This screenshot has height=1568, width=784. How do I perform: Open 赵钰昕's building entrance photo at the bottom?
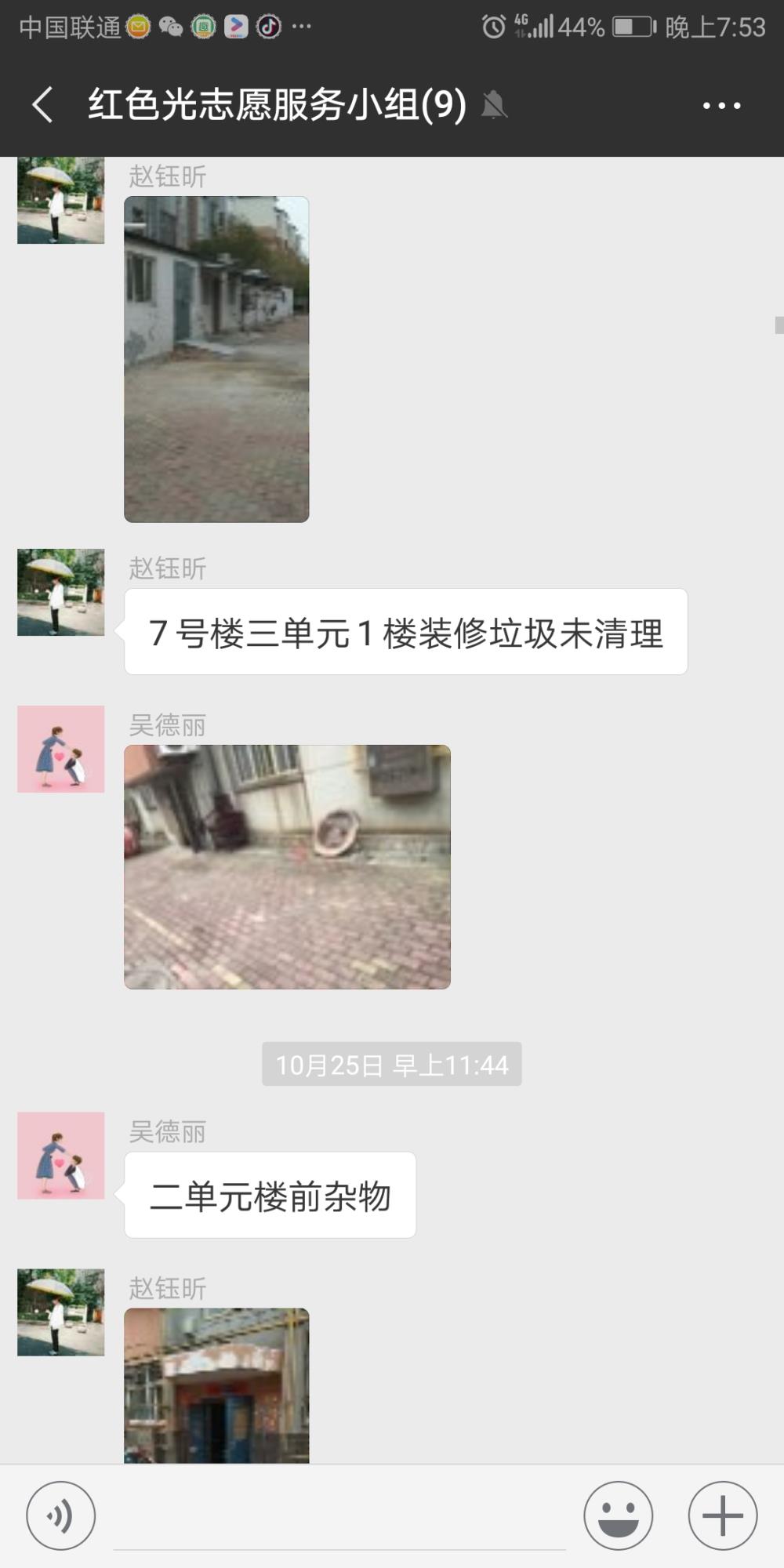pyautogui.click(x=216, y=1385)
